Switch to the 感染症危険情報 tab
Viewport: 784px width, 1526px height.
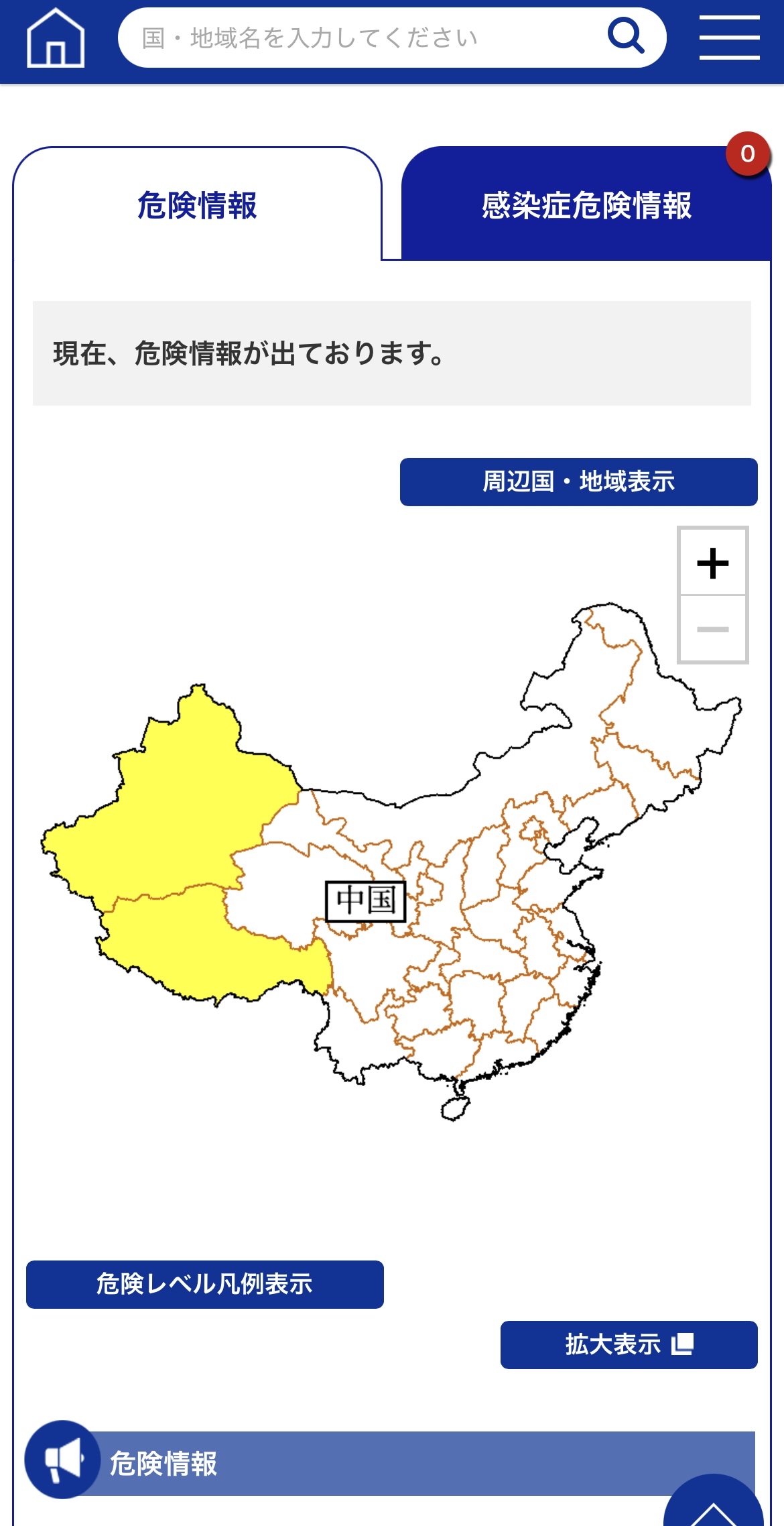pos(586,205)
